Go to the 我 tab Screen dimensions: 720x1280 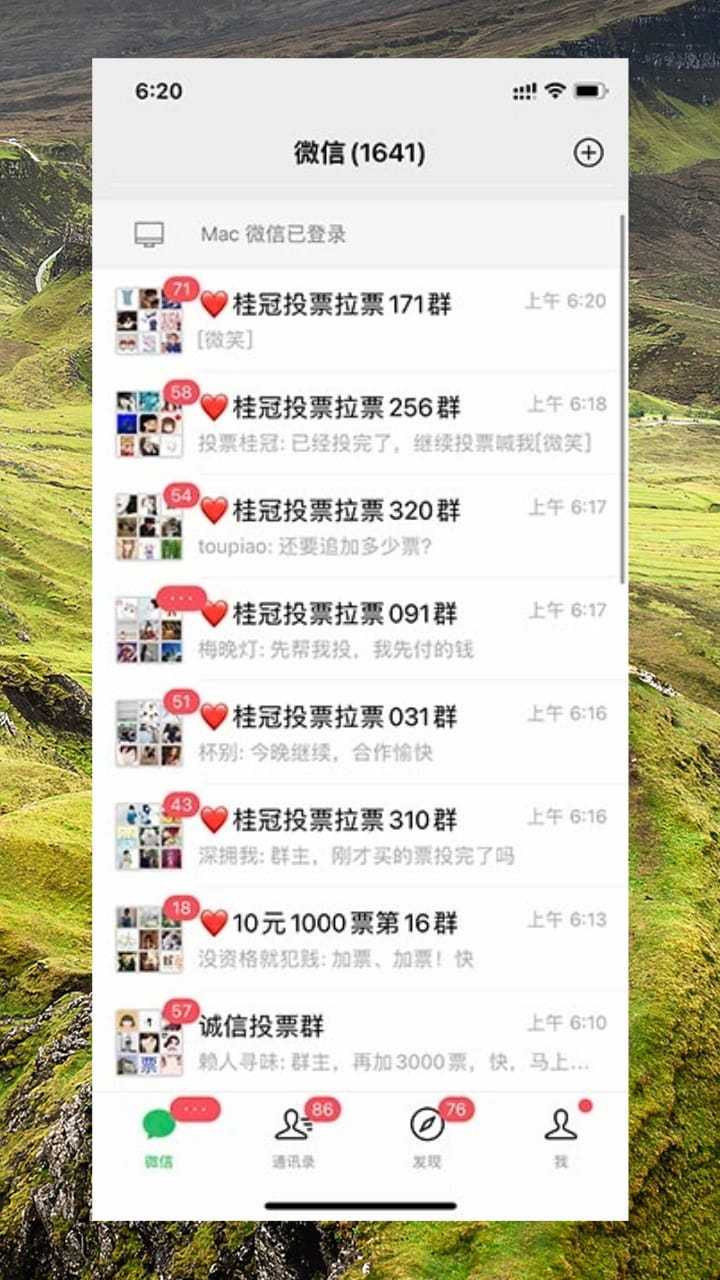pyautogui.click(x=561, y=1137)
